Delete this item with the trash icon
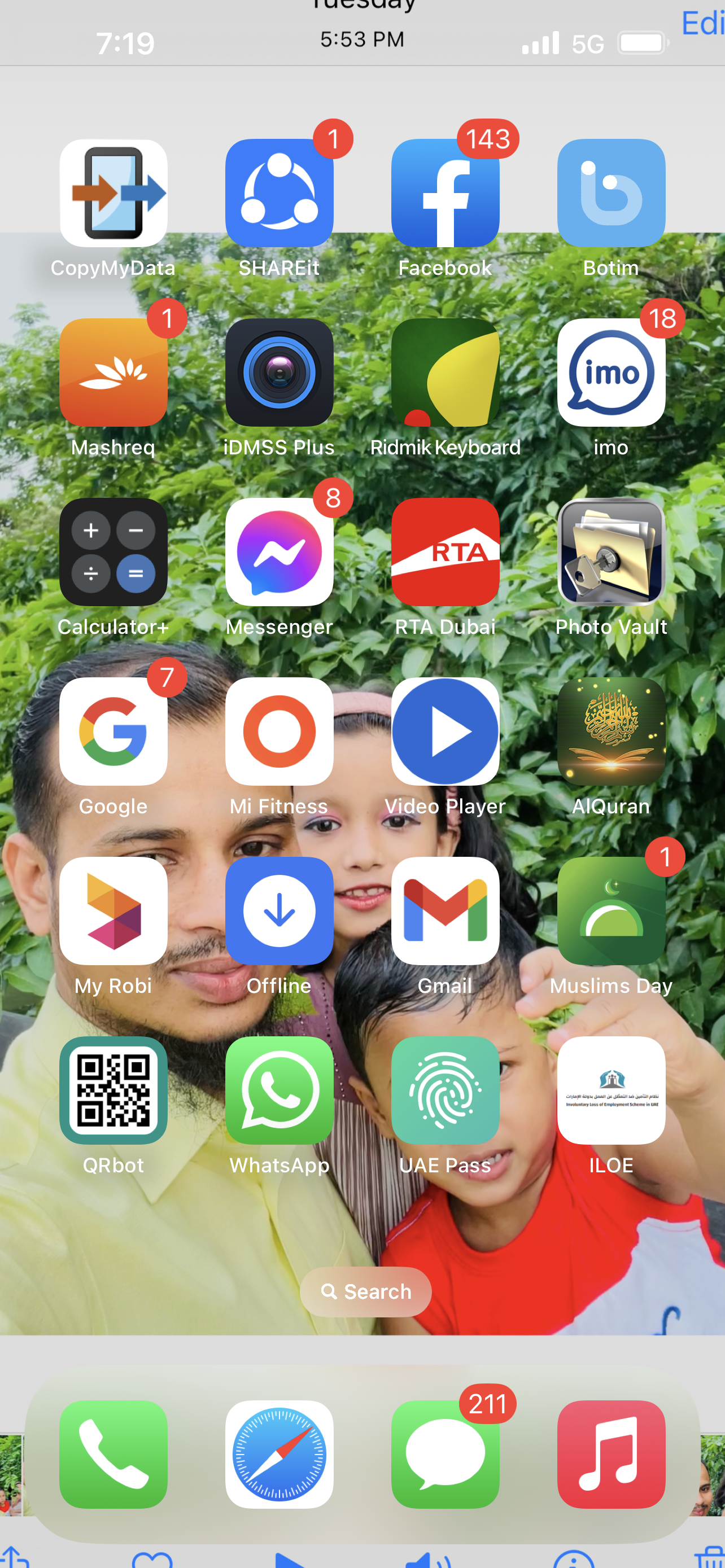This screenshot has height=1568, width=725. (x=709, y=1559)
